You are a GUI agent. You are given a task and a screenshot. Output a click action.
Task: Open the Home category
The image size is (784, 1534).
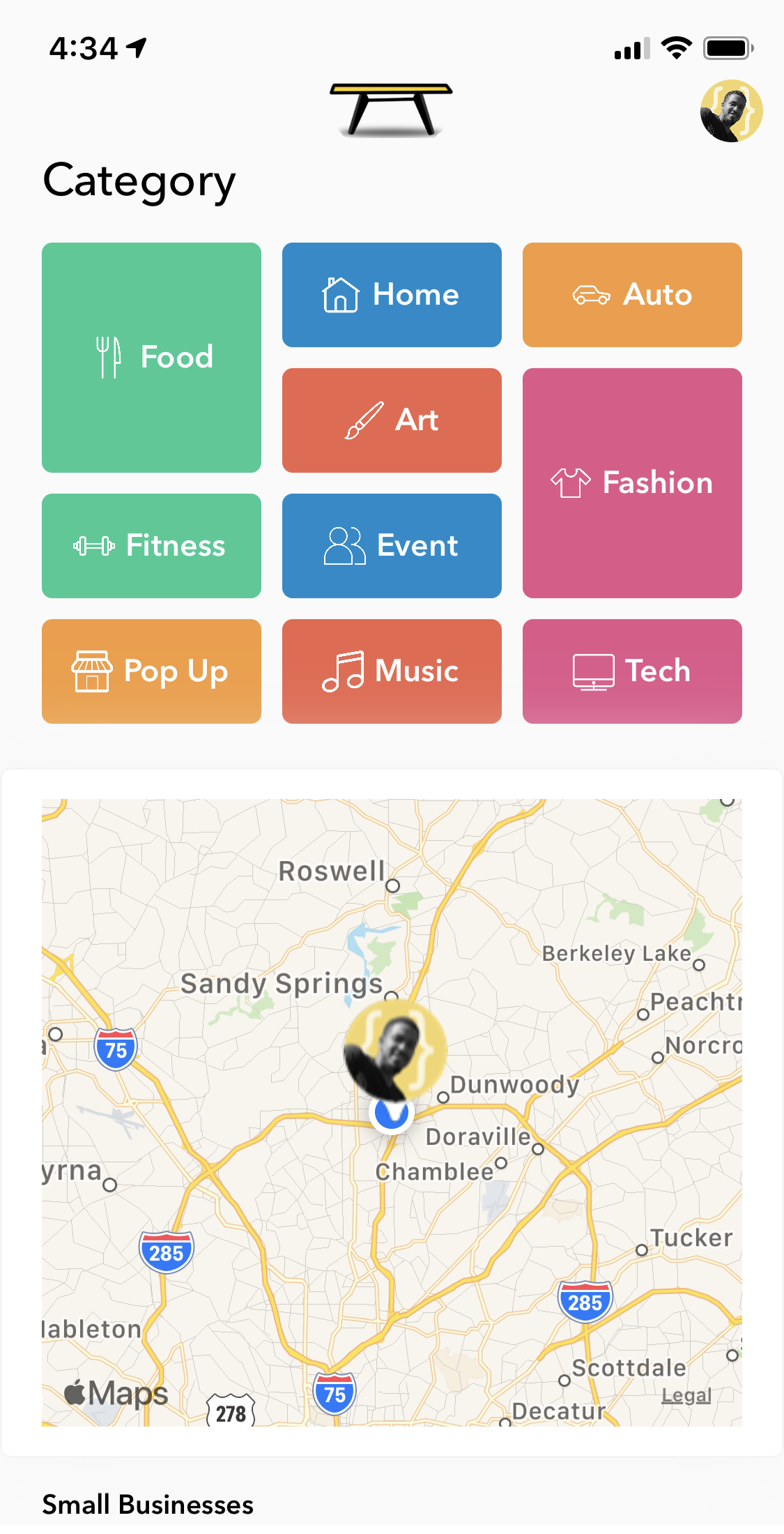pyautogui.click(x=392, y=294)
